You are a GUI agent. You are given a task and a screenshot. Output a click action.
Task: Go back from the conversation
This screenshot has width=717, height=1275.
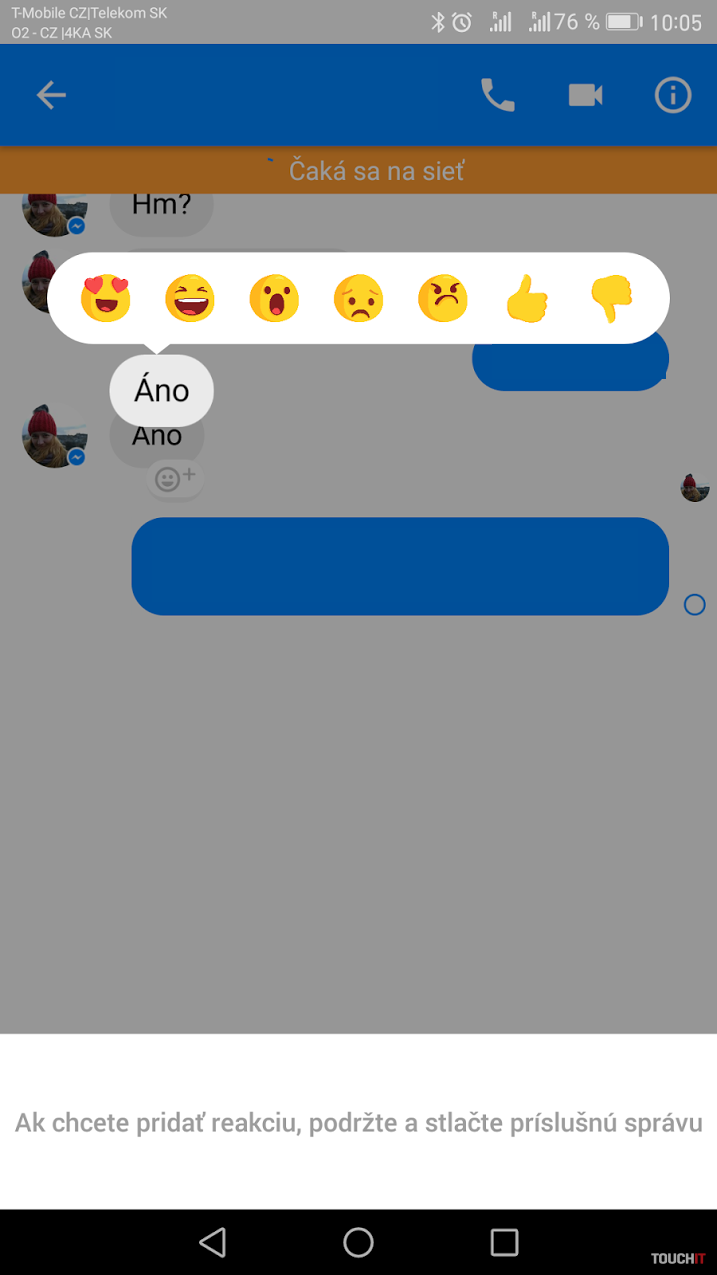tap(51, 95)
